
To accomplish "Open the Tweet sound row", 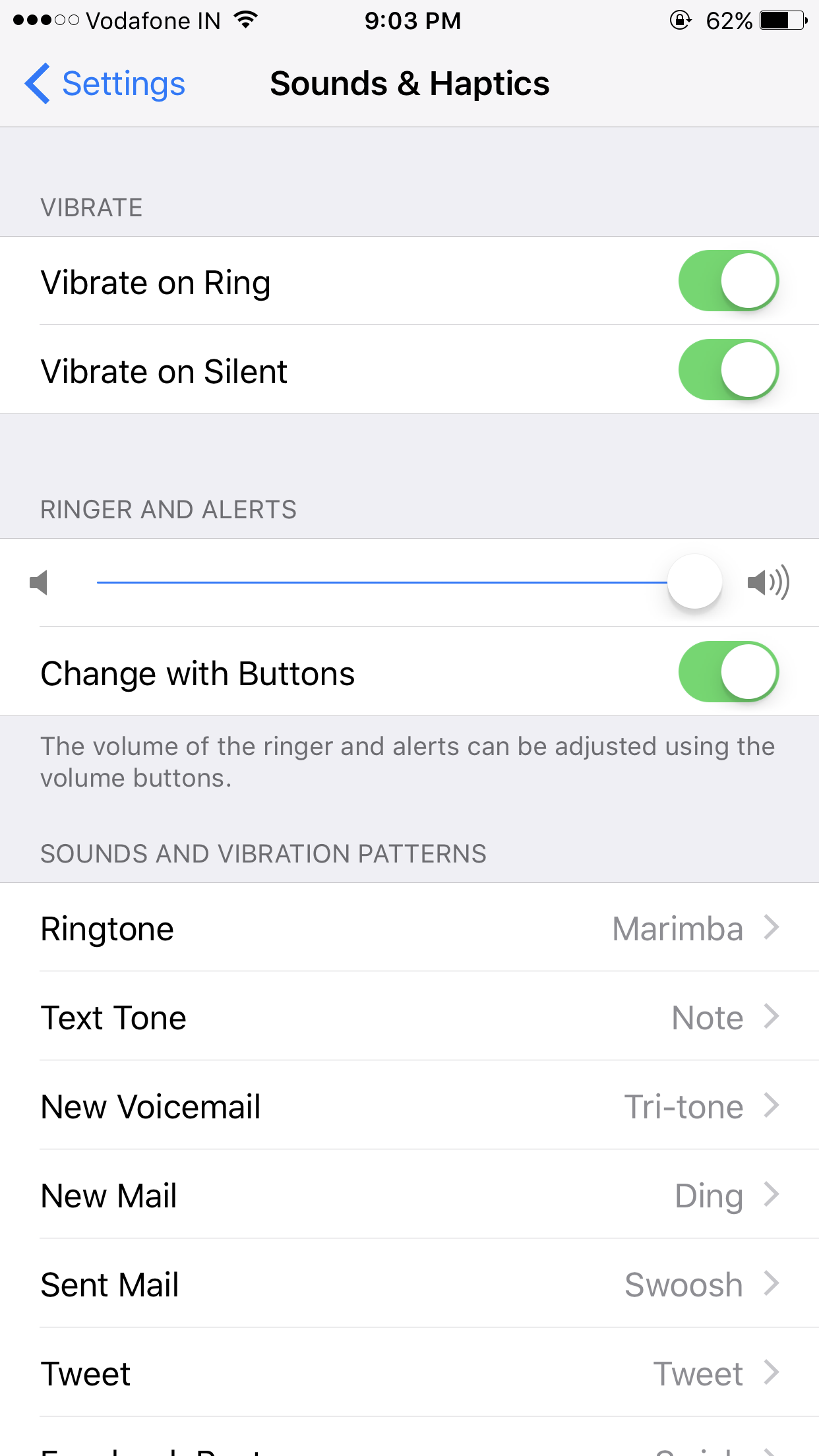I will tap(409, 1373).
